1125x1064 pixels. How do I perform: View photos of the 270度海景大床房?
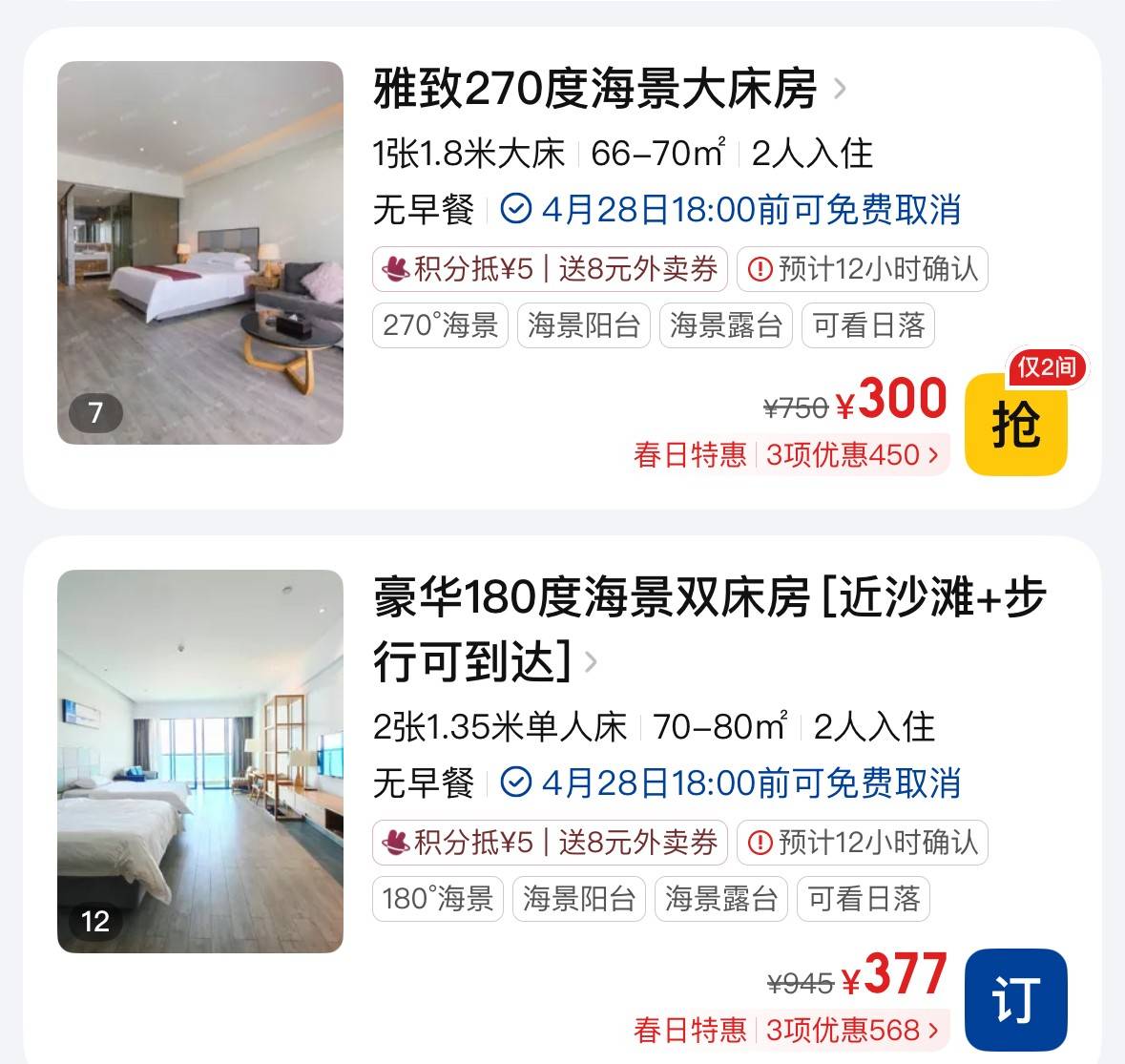(199, 253)
